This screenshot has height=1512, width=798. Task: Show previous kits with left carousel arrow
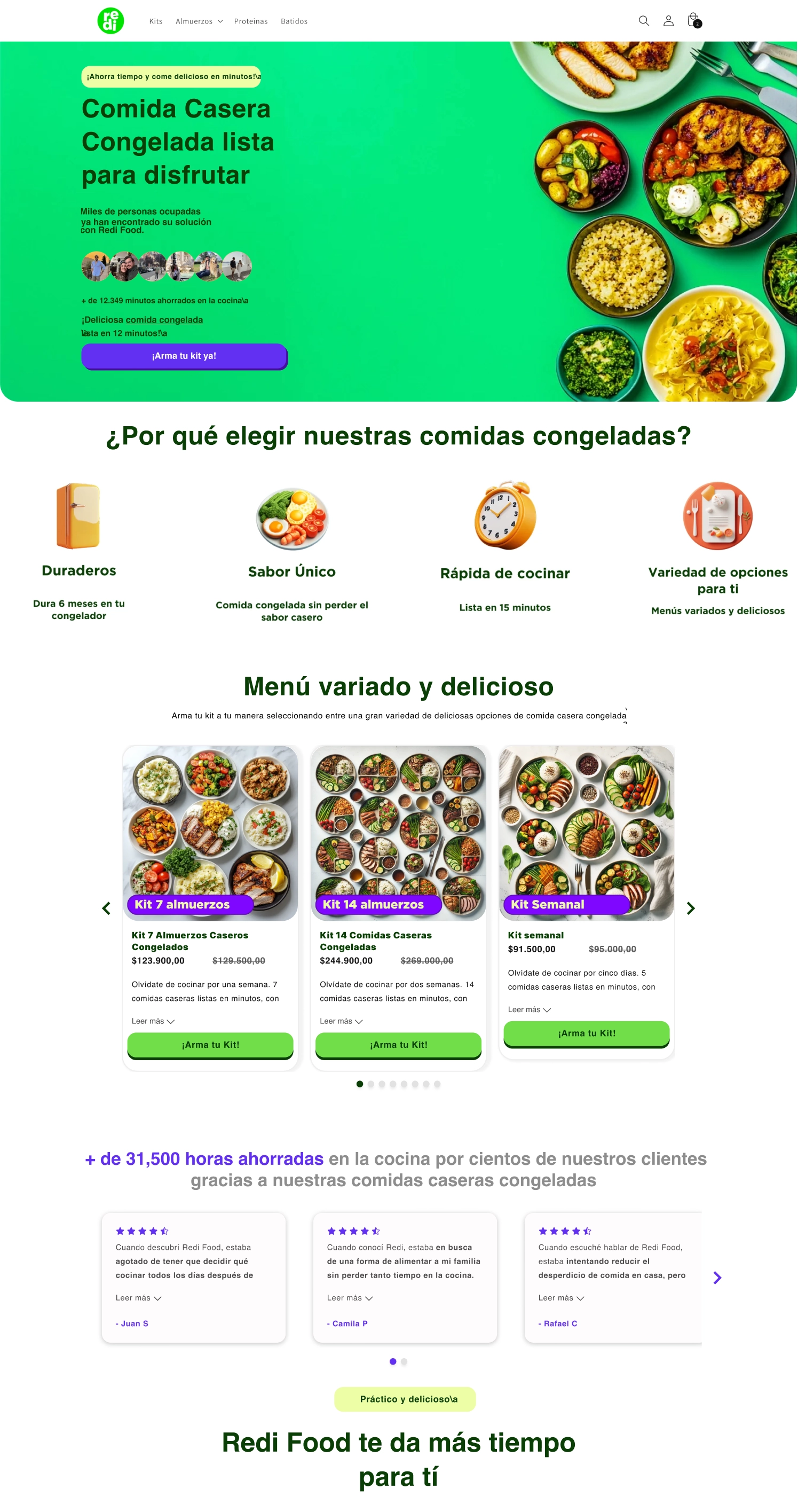click(x=106, y=908)
